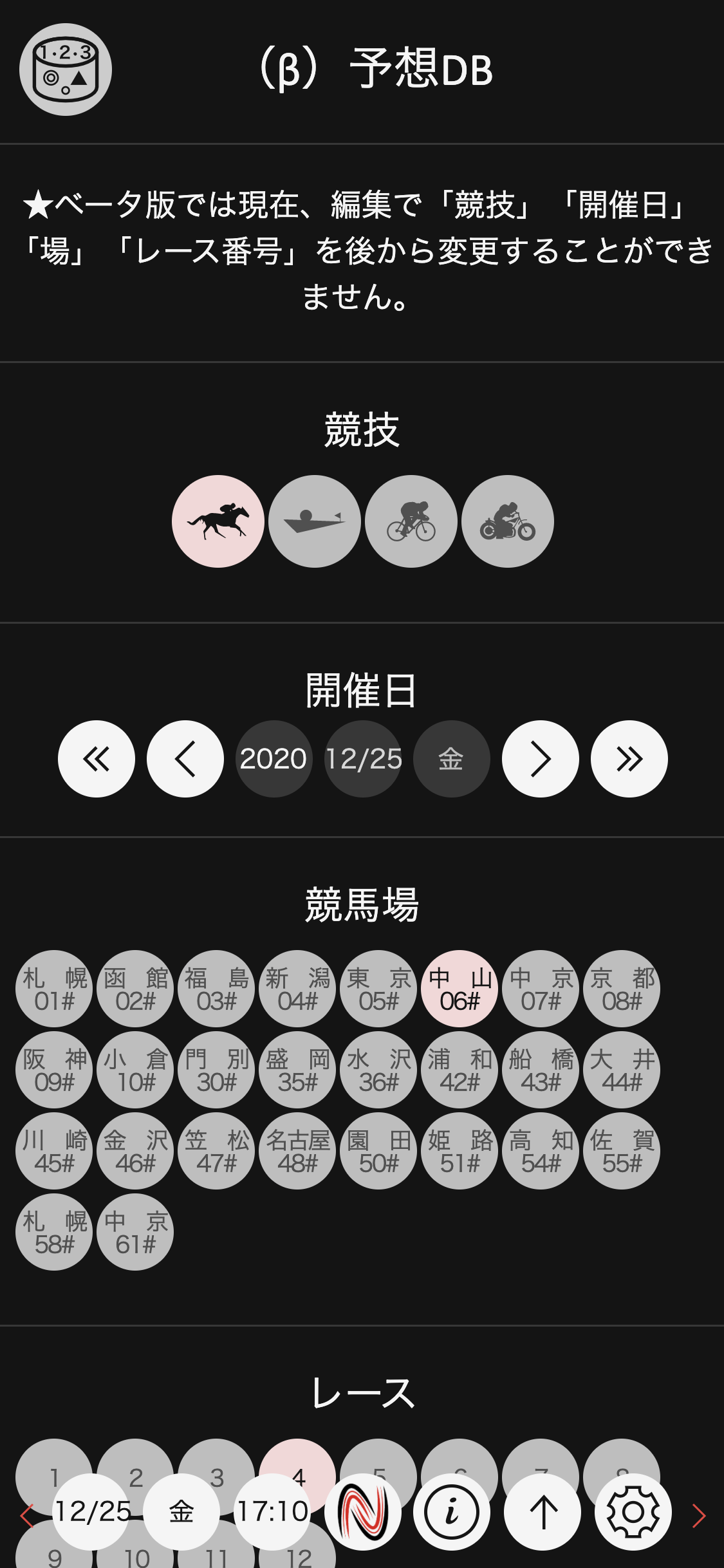Open settings with the gear icon

click(633, 1511)
